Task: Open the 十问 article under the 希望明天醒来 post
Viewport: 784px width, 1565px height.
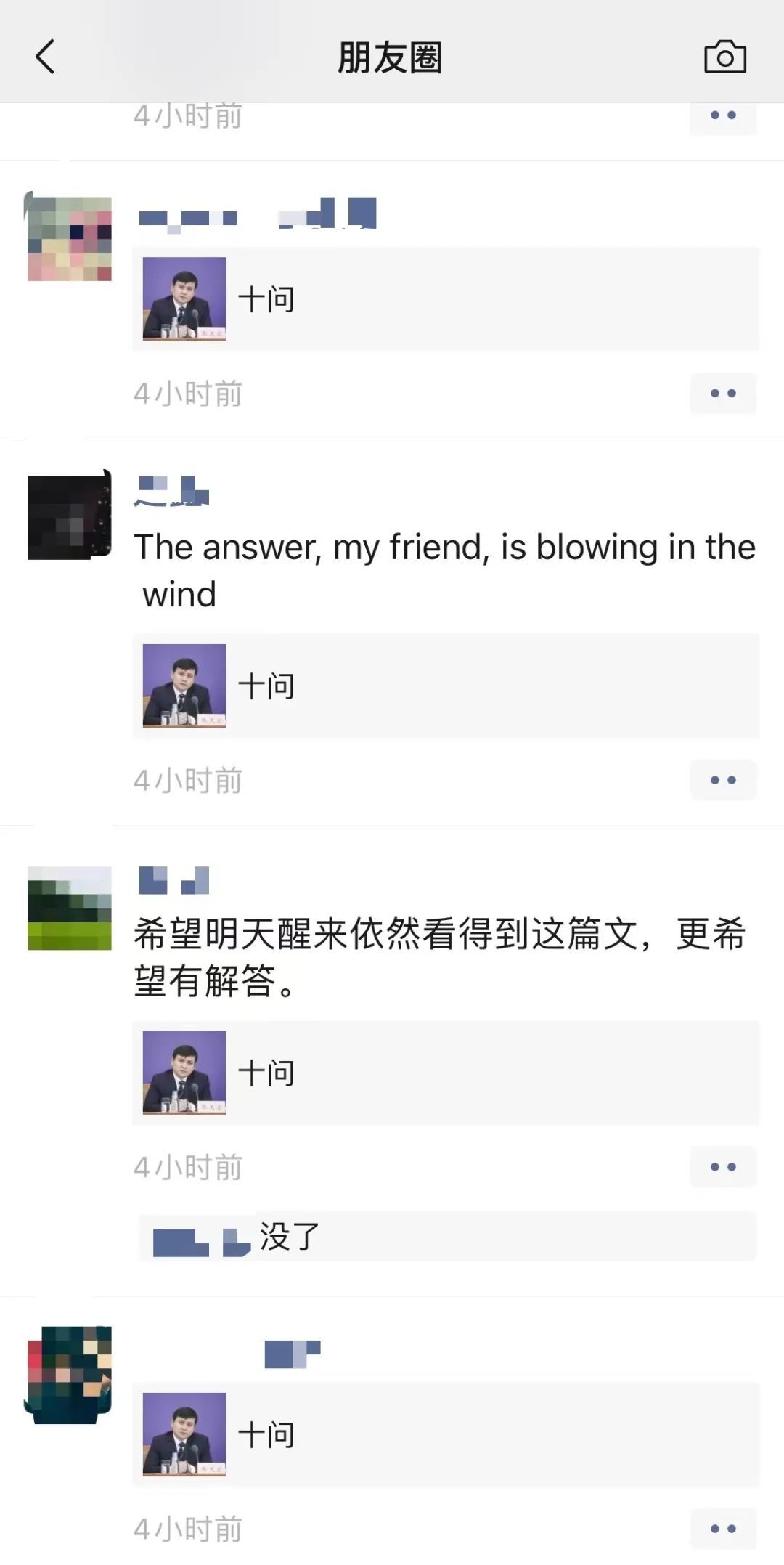Action: [445, 1073]
